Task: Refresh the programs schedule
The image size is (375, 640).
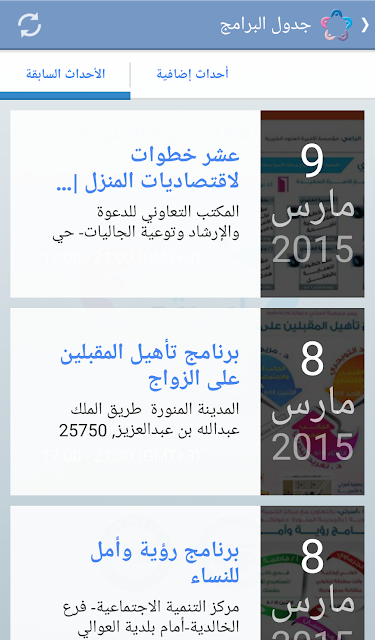Action: click(x=29, y=25)
